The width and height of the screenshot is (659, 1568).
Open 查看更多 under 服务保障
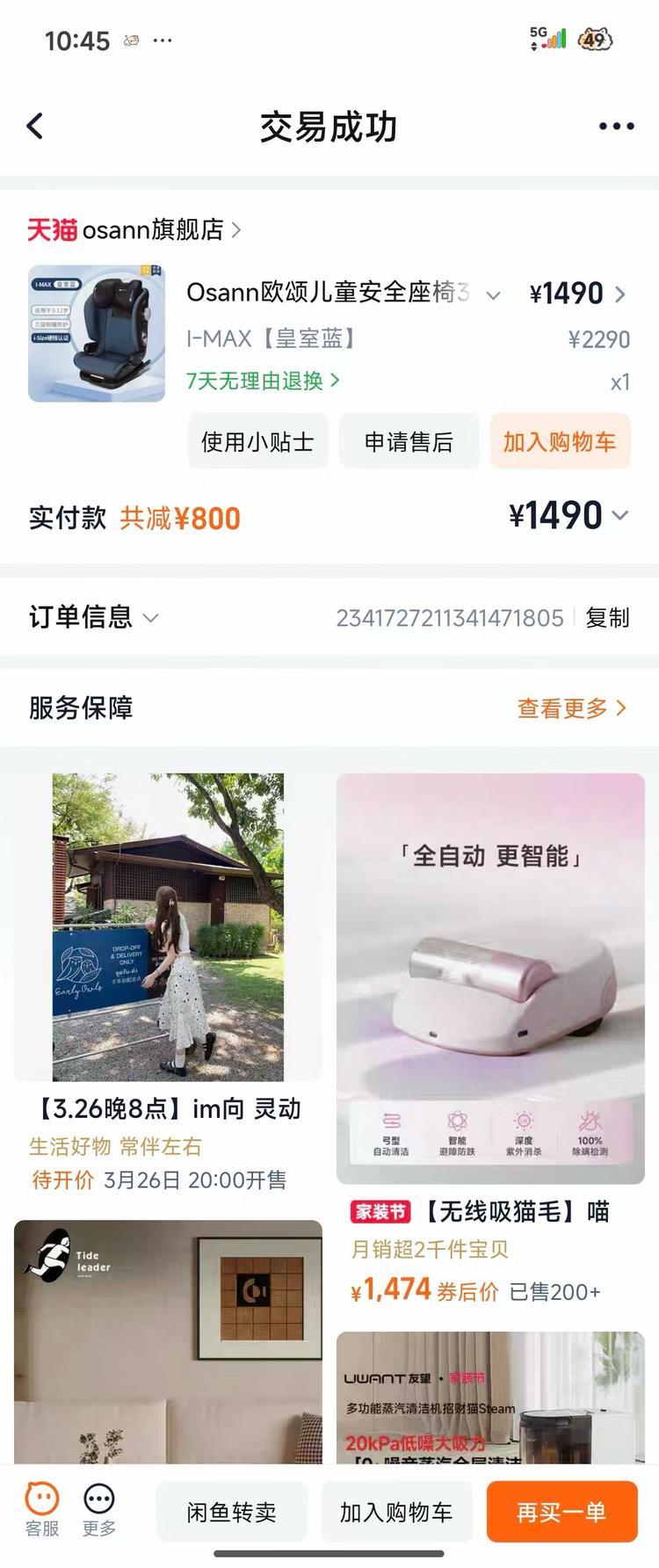[571, 708]
